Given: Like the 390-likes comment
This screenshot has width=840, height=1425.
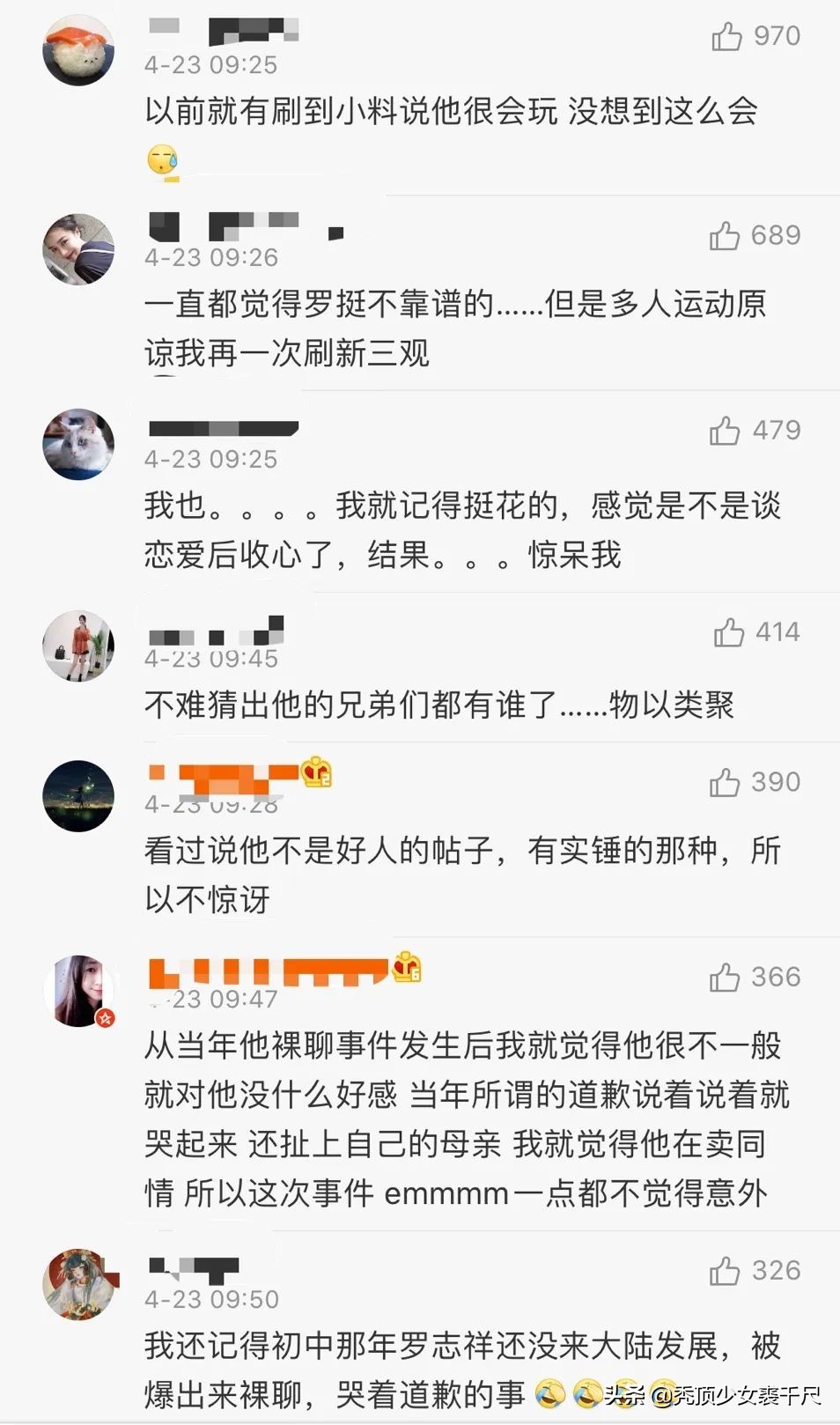Looking at the screenshot, I should (x=726, y=782).
